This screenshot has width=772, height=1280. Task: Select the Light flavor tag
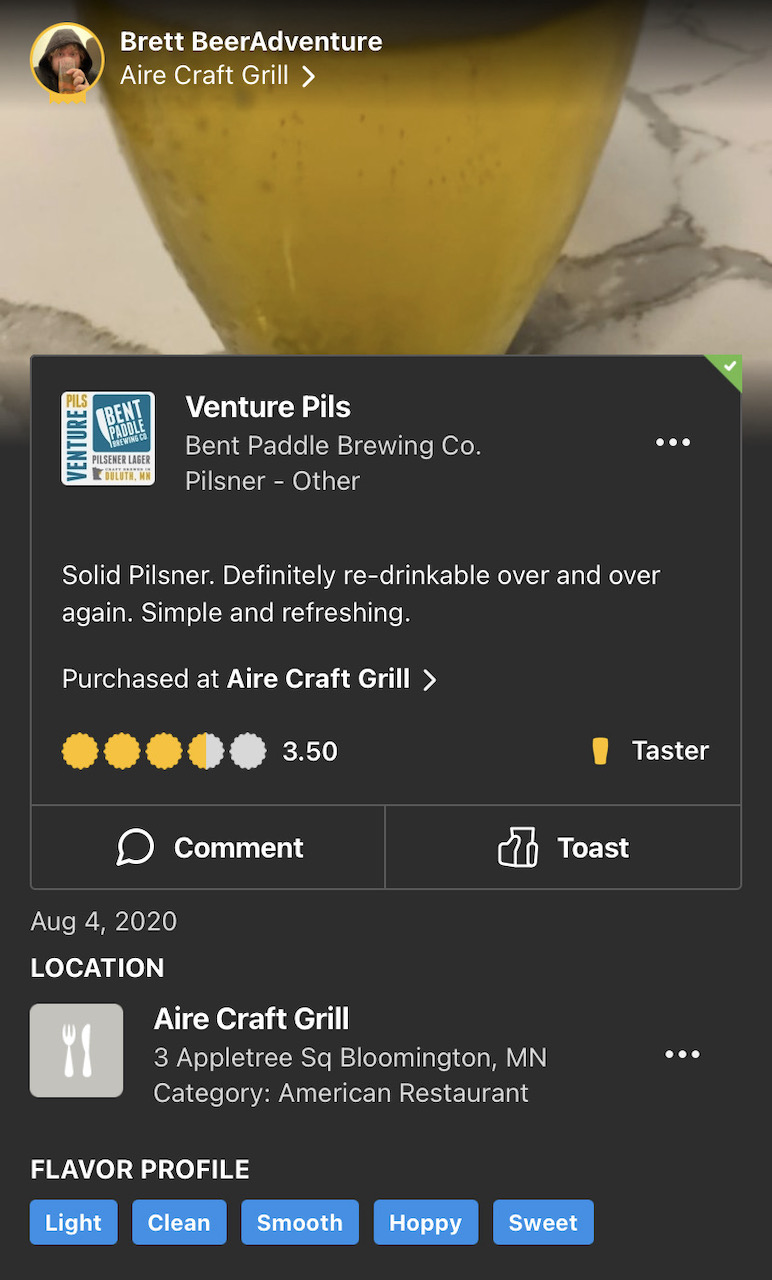click(x=74, y=1222)
